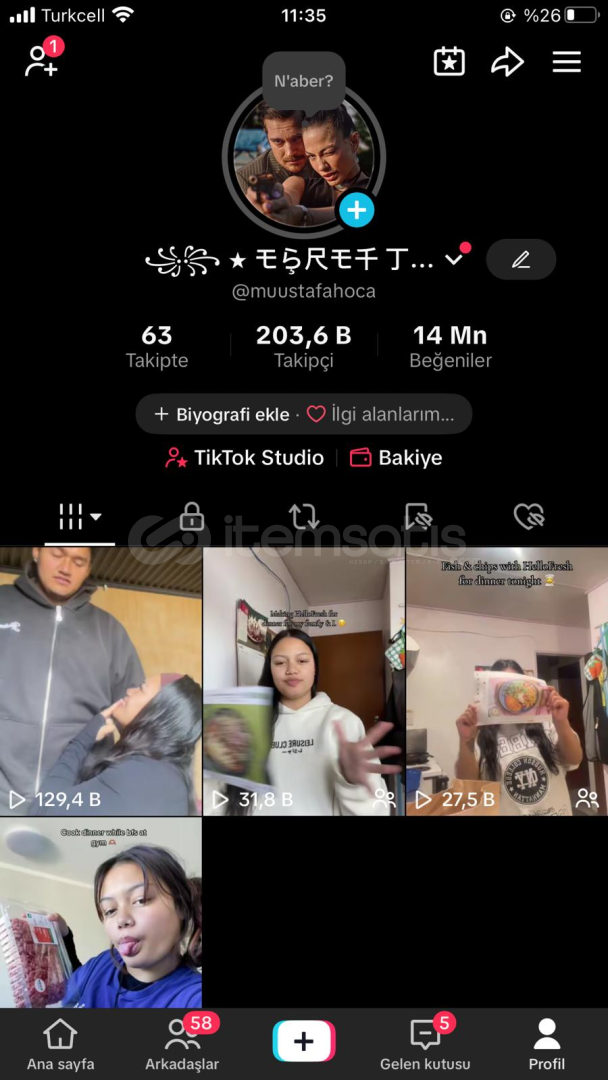The width and height of the screenshot is (608, 1080).
Task: Open Bakiye wallet
Action: pos(396,458)
